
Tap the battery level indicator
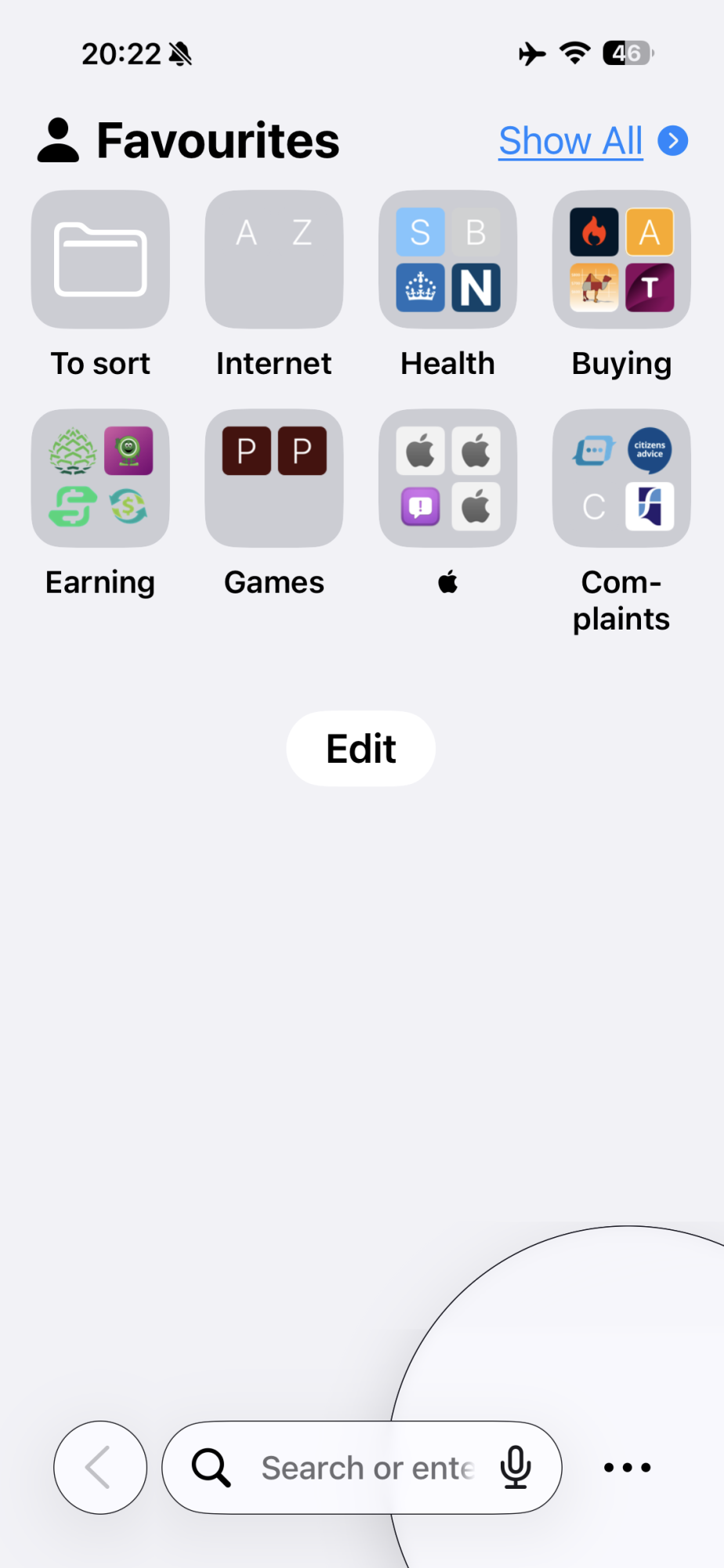pos(625,53)
